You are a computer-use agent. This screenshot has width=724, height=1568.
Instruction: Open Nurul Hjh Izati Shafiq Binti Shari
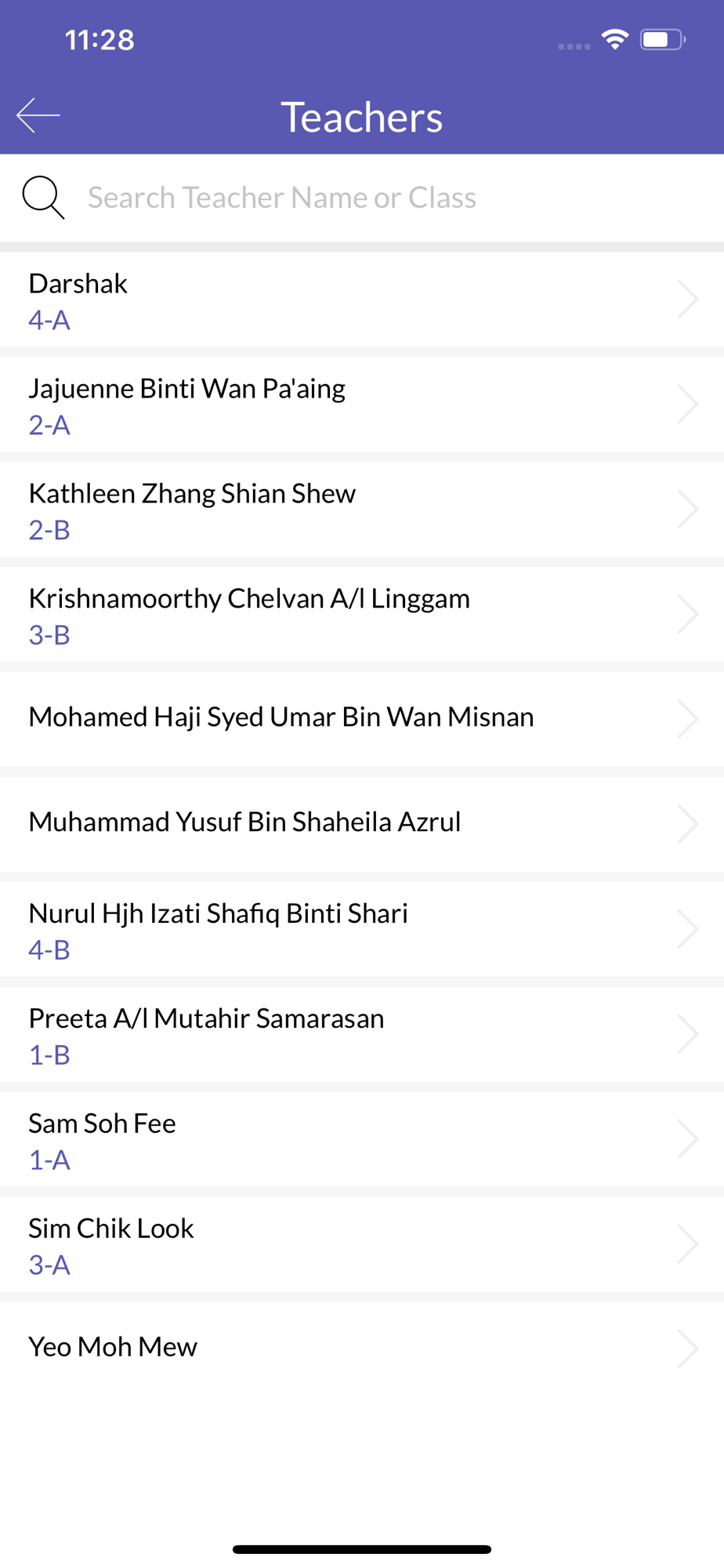coord(362,930)
